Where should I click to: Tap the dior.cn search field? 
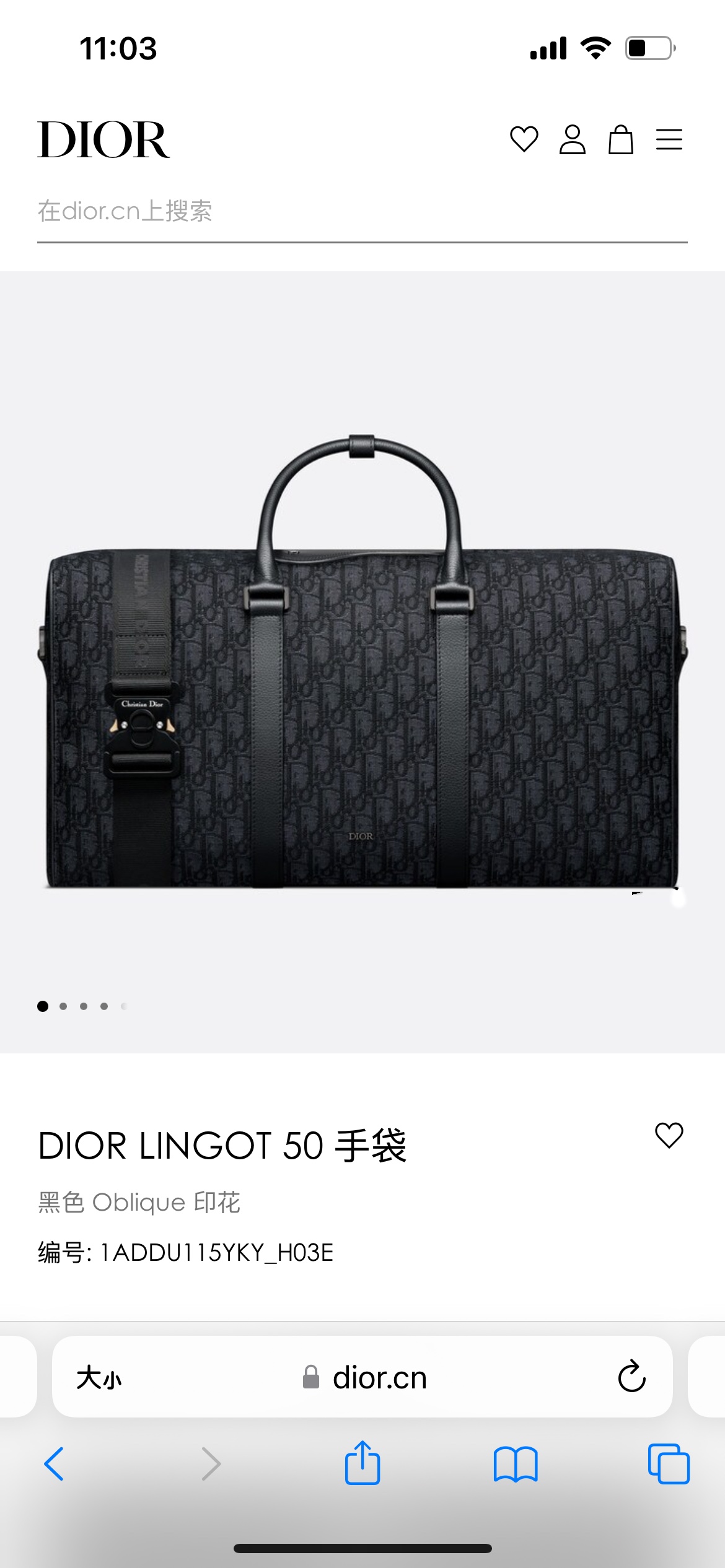click(362, 212)
